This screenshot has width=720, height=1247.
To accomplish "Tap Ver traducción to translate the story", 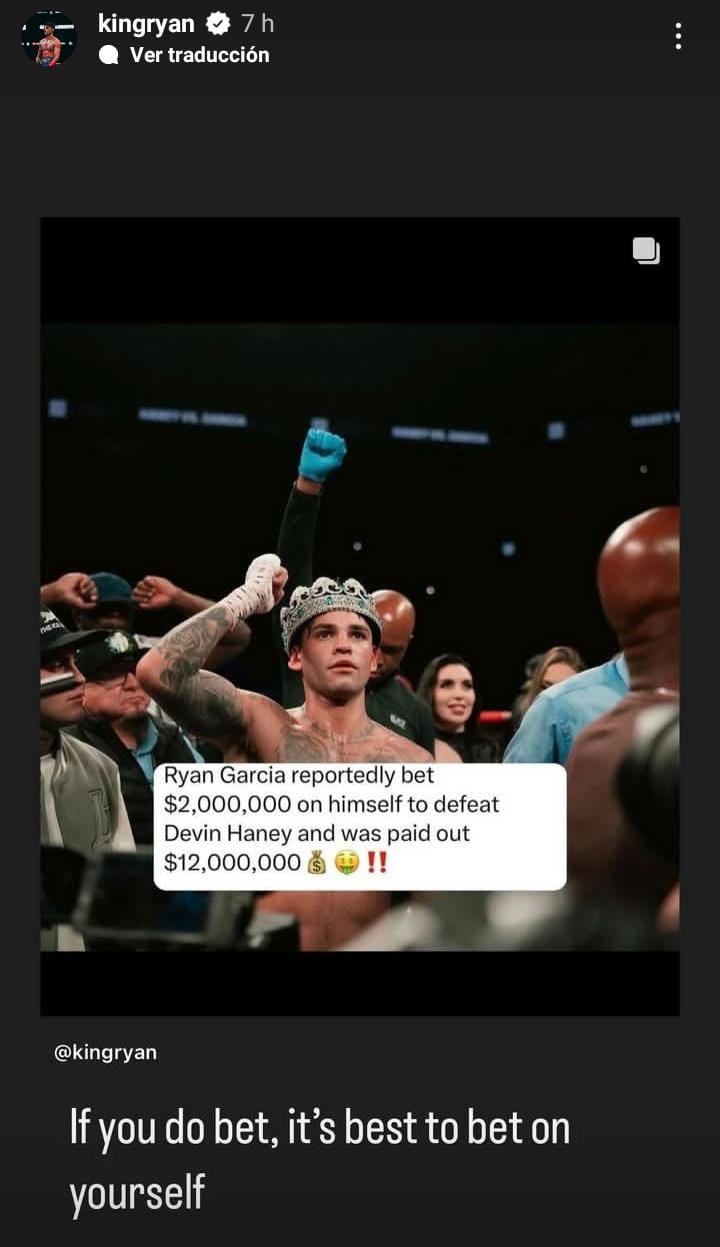I will [x=198, y=55].
